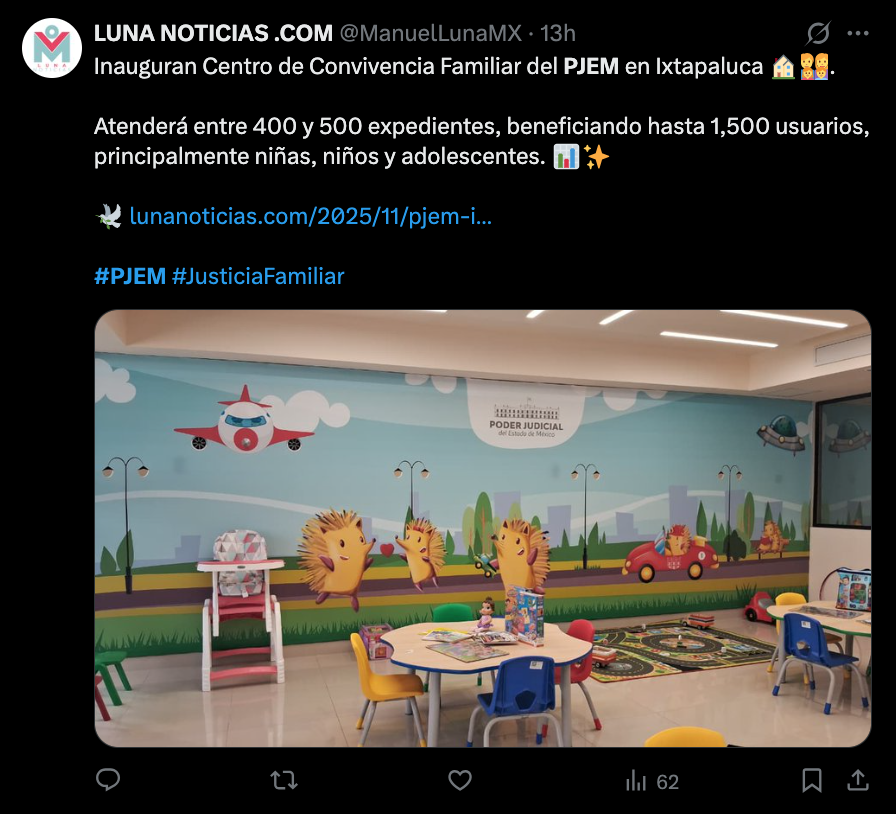Open the #JusticiaFamiliar hashtag

[x=258, y=276]
